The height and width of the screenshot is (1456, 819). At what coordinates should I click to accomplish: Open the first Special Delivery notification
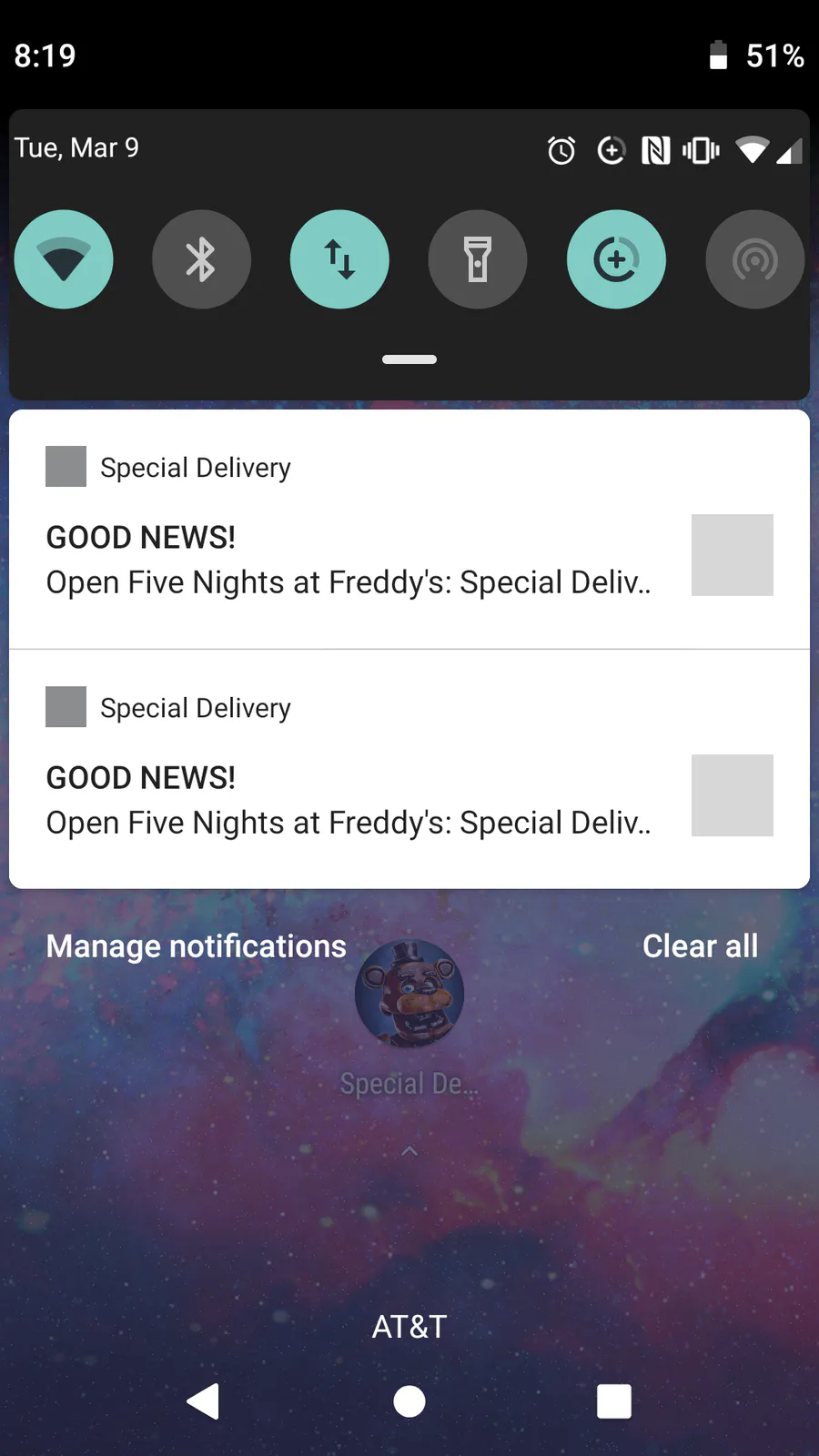(409, 530)
